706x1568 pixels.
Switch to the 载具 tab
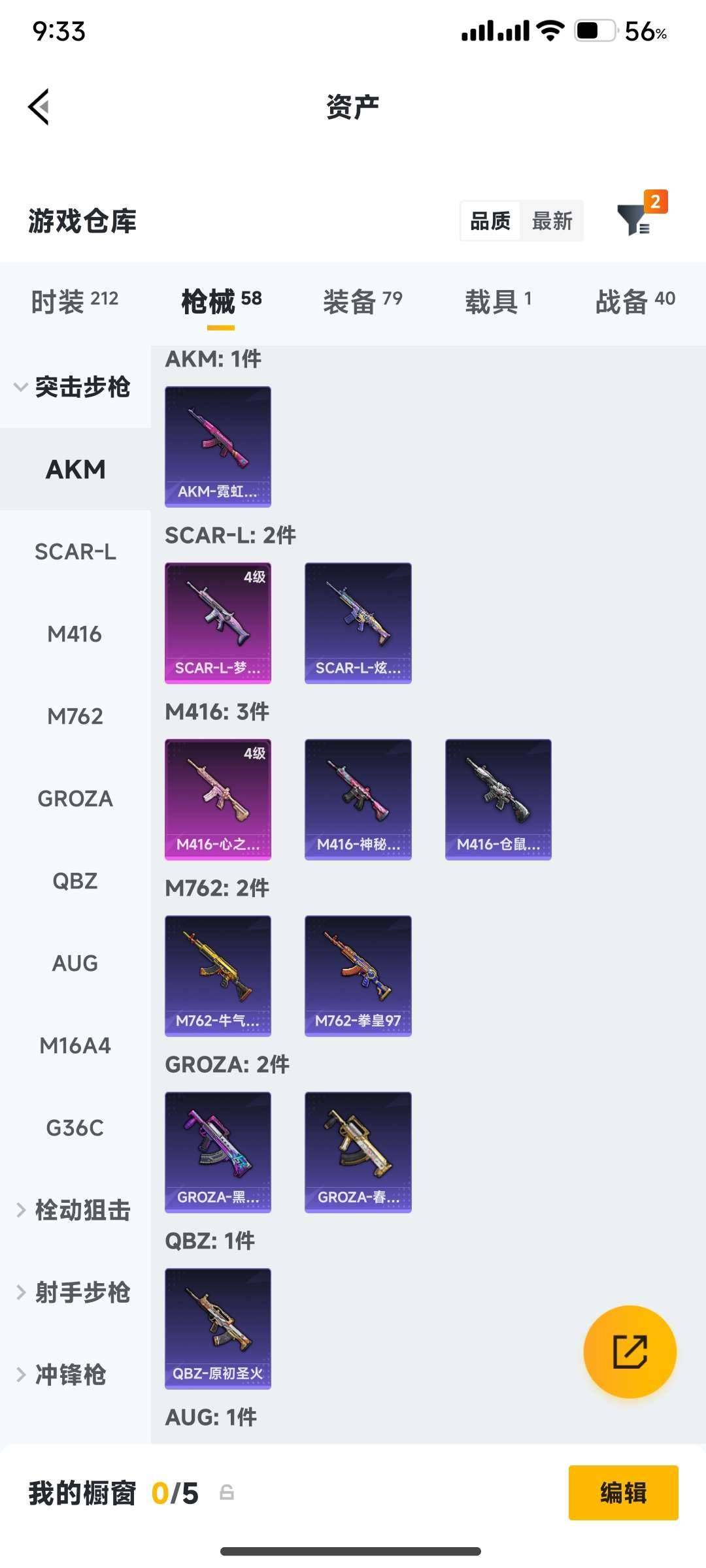(x=498, y=301)
